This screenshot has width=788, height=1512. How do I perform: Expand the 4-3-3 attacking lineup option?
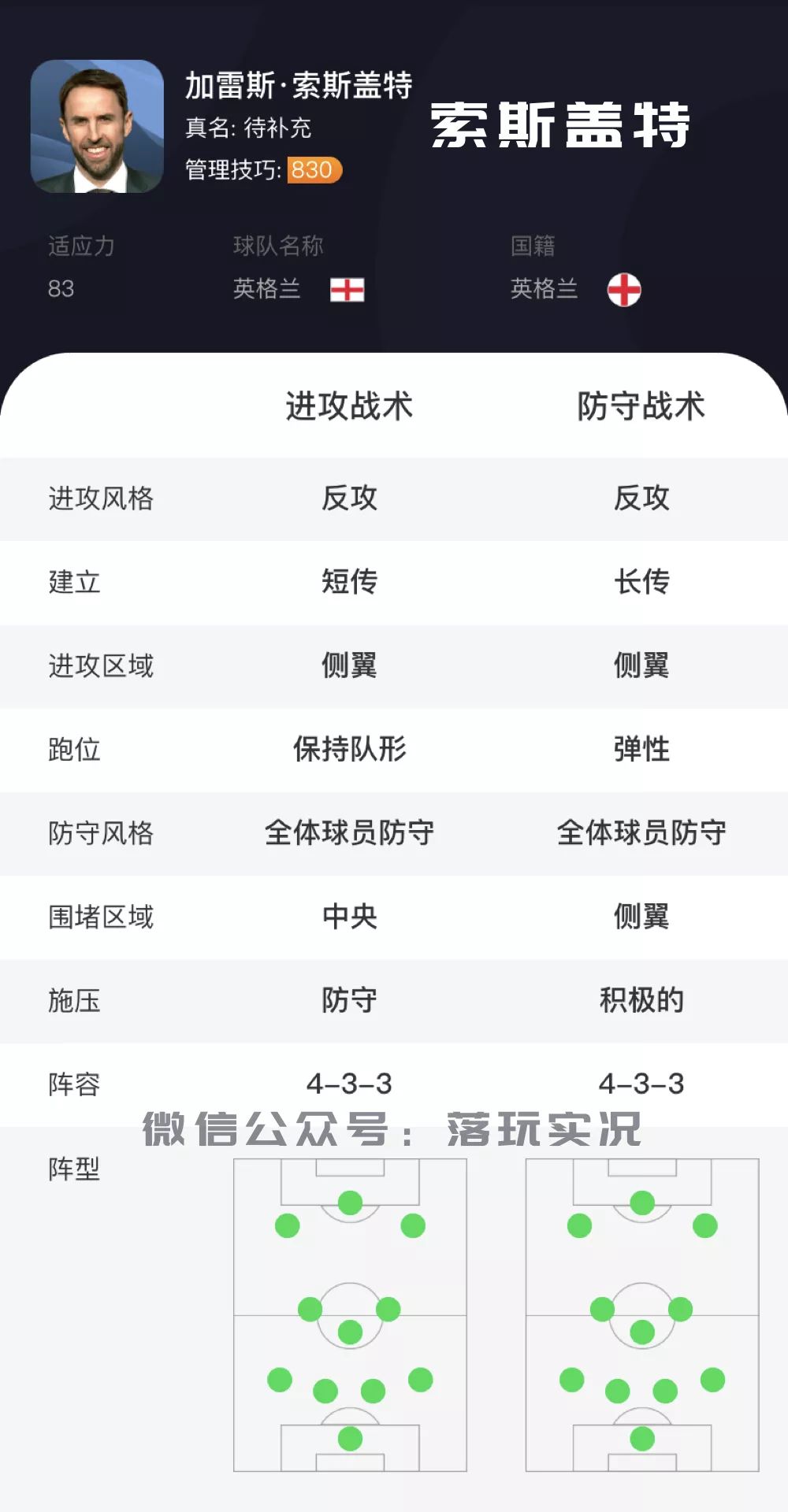pyautogui.click(x=349, y=1085)
